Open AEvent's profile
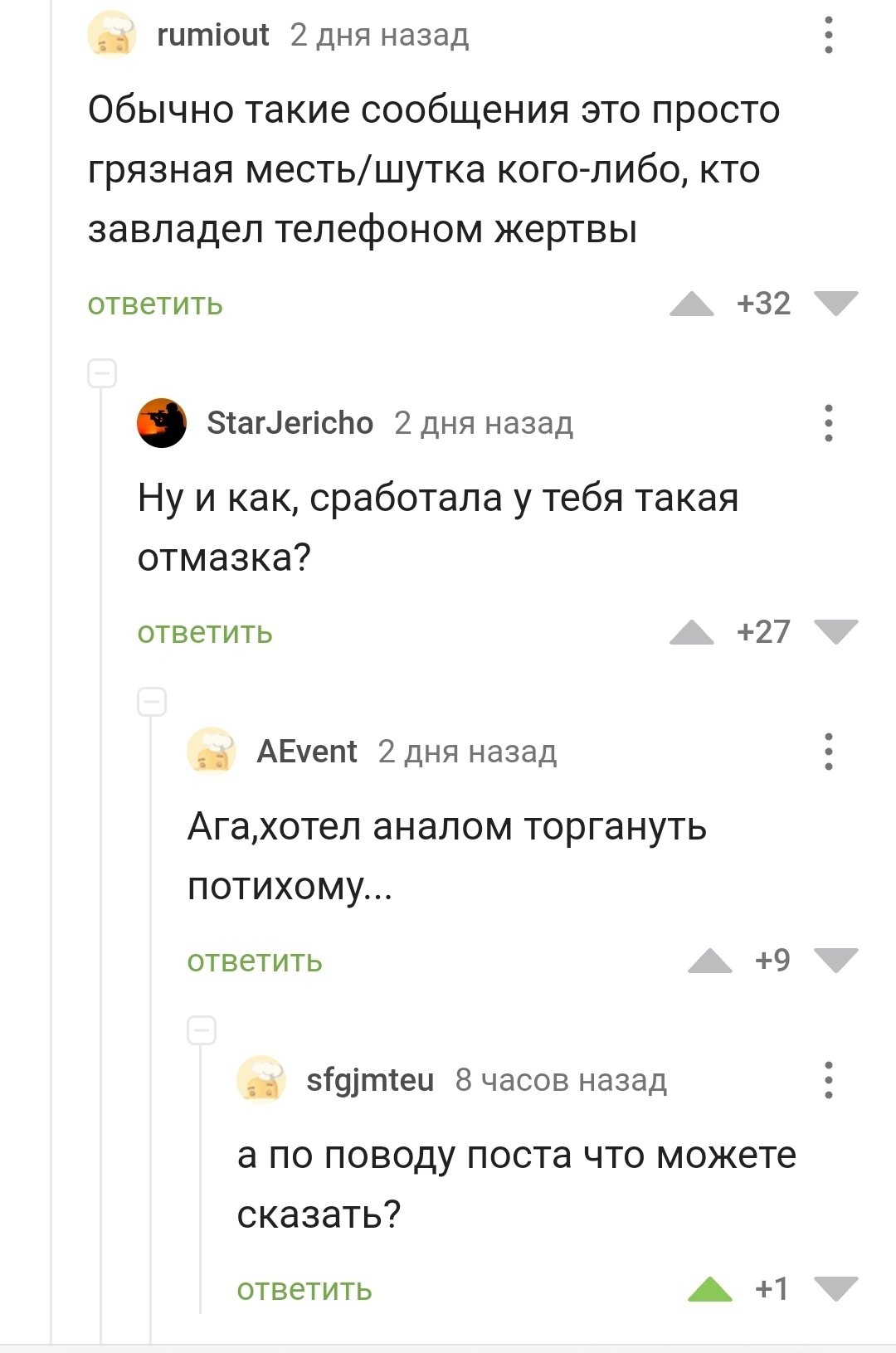Viewport: 896px width, 1353px height. 306,752
